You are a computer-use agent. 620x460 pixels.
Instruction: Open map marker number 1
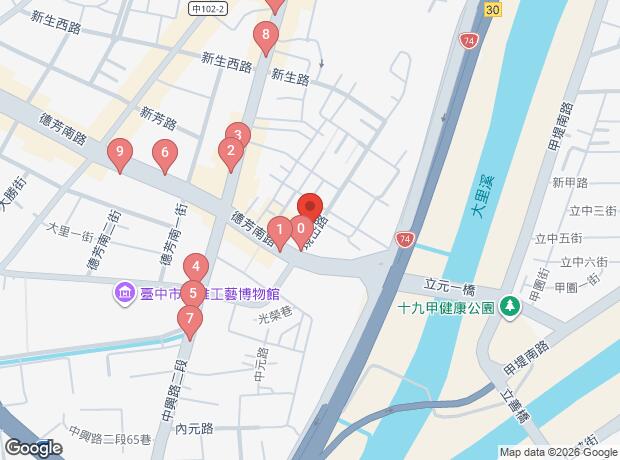[281, 229]
